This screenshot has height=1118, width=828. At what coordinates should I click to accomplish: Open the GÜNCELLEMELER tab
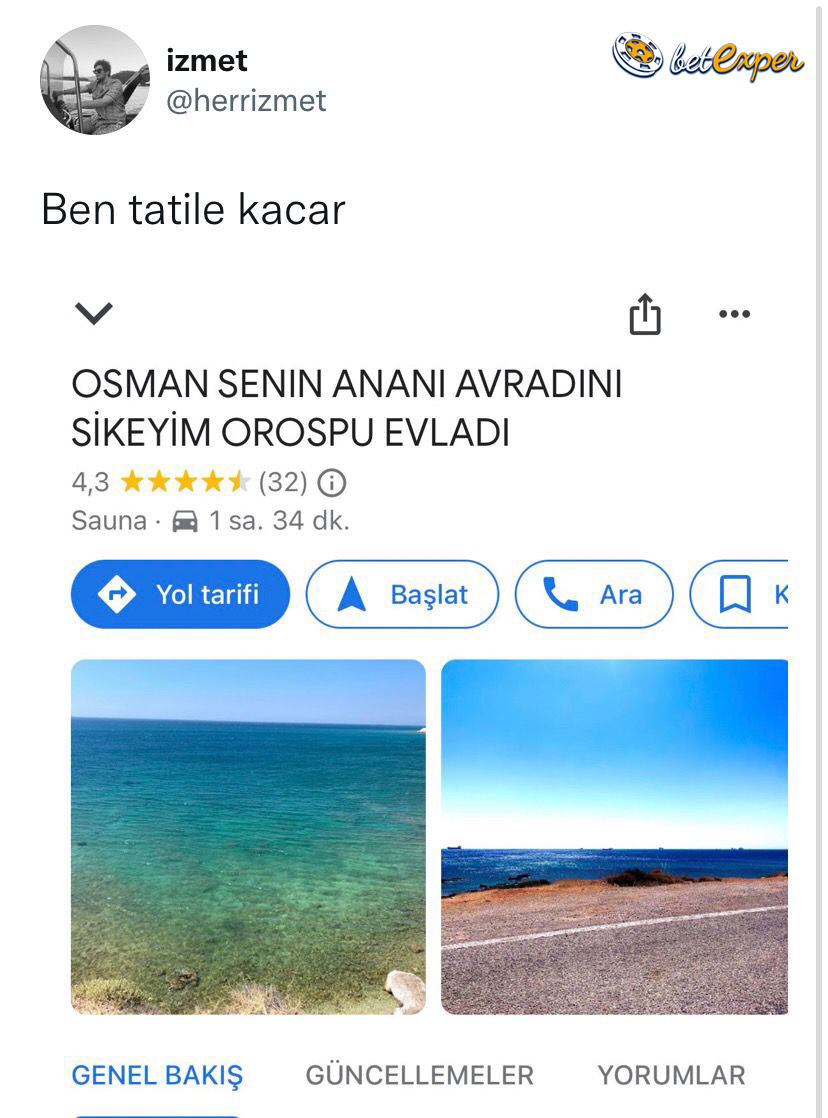click(420, 1075)
